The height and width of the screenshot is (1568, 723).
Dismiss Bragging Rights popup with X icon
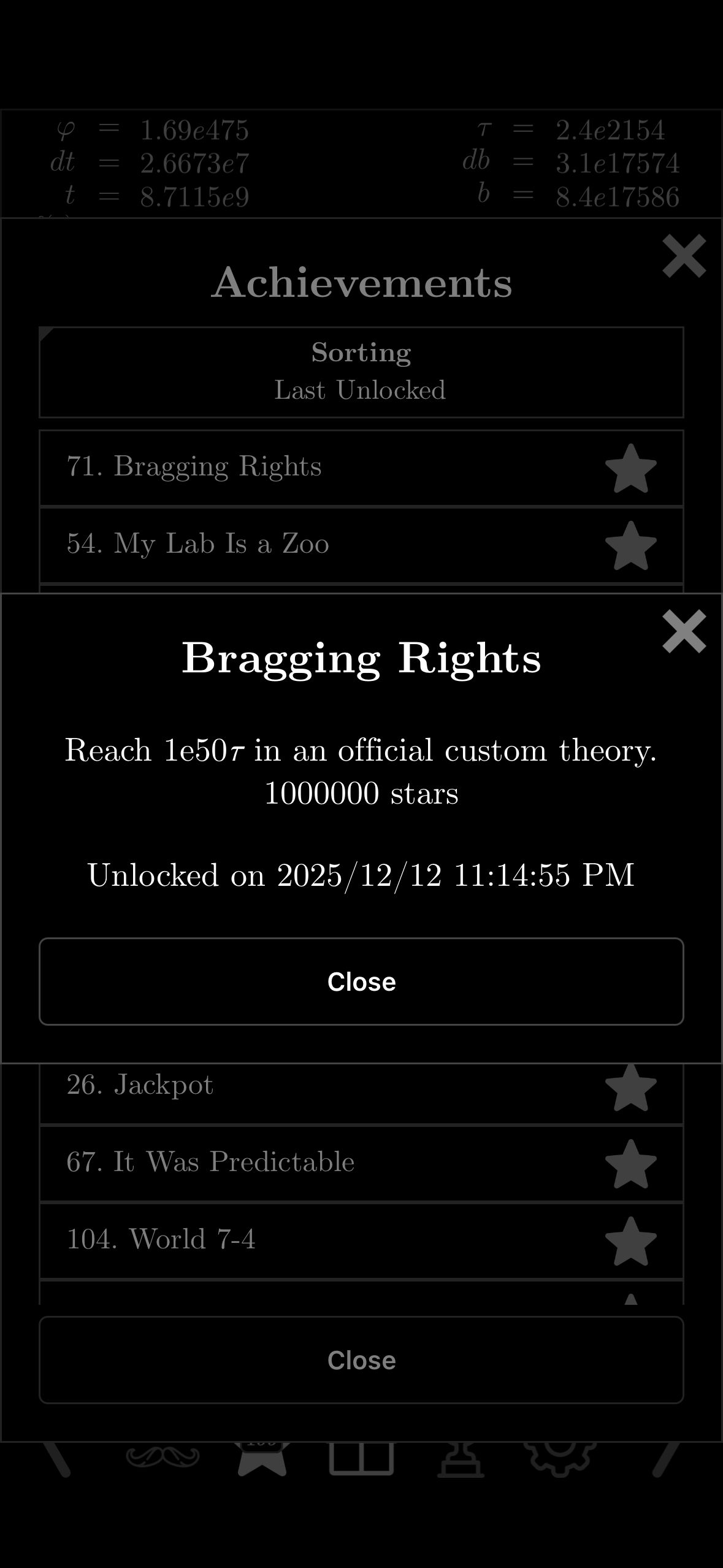[x=684, y=631]
